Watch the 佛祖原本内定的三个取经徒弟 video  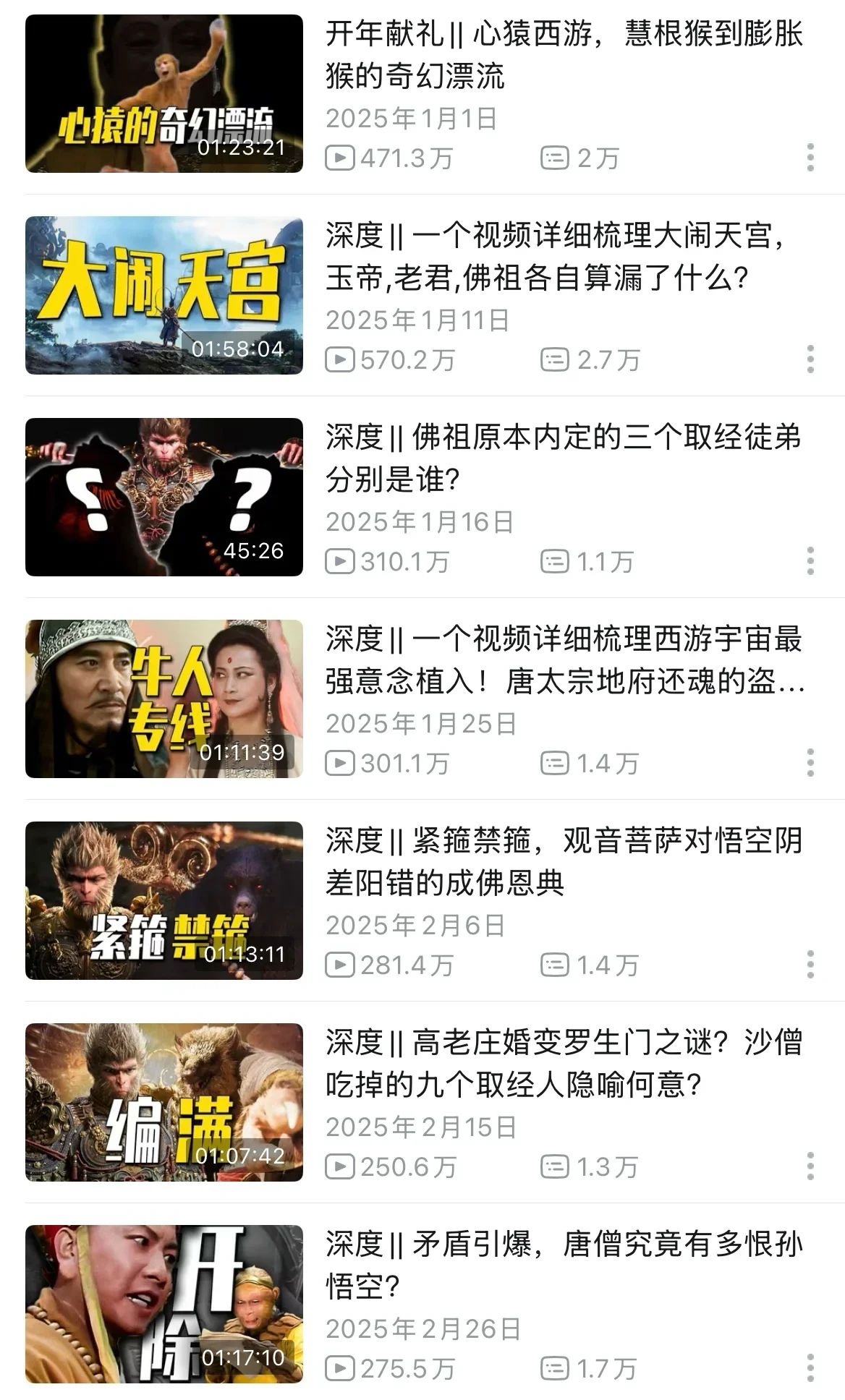coord(164,497)
